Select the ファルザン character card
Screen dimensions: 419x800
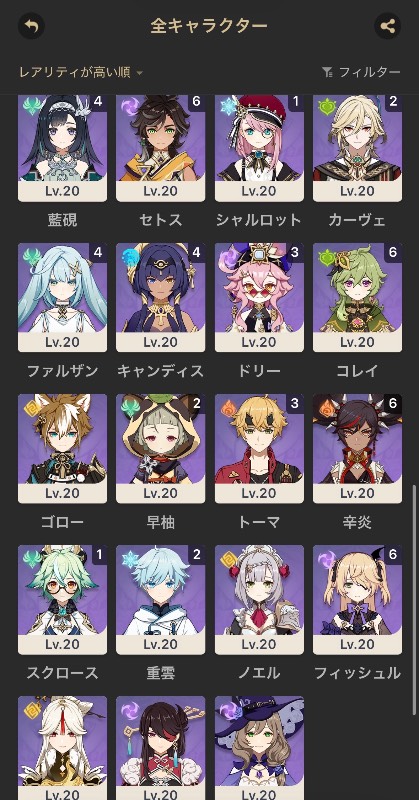[x=62, y=297]
